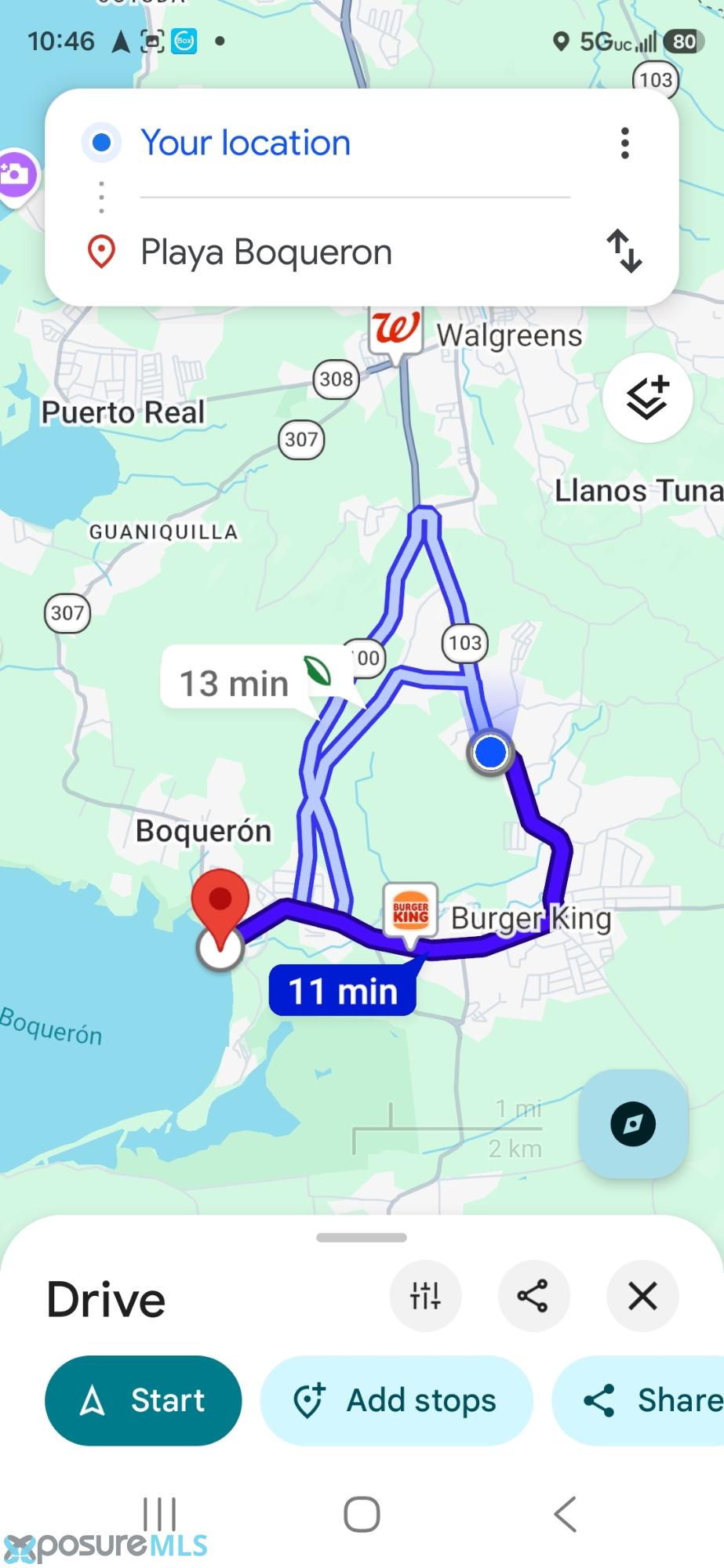Swap start and destination

coord(624,251)
